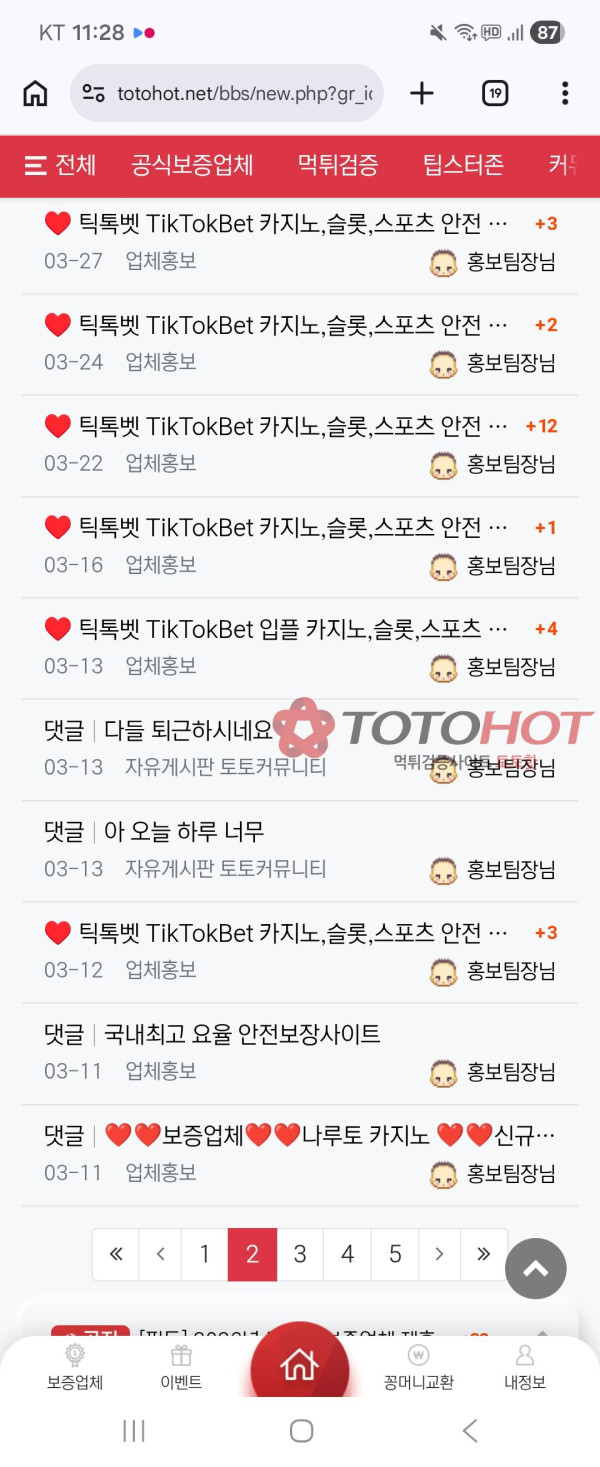Screen dimensions: 600x1467
Task: Open 보증업체 in bottom navigation
Action: 75,1368
